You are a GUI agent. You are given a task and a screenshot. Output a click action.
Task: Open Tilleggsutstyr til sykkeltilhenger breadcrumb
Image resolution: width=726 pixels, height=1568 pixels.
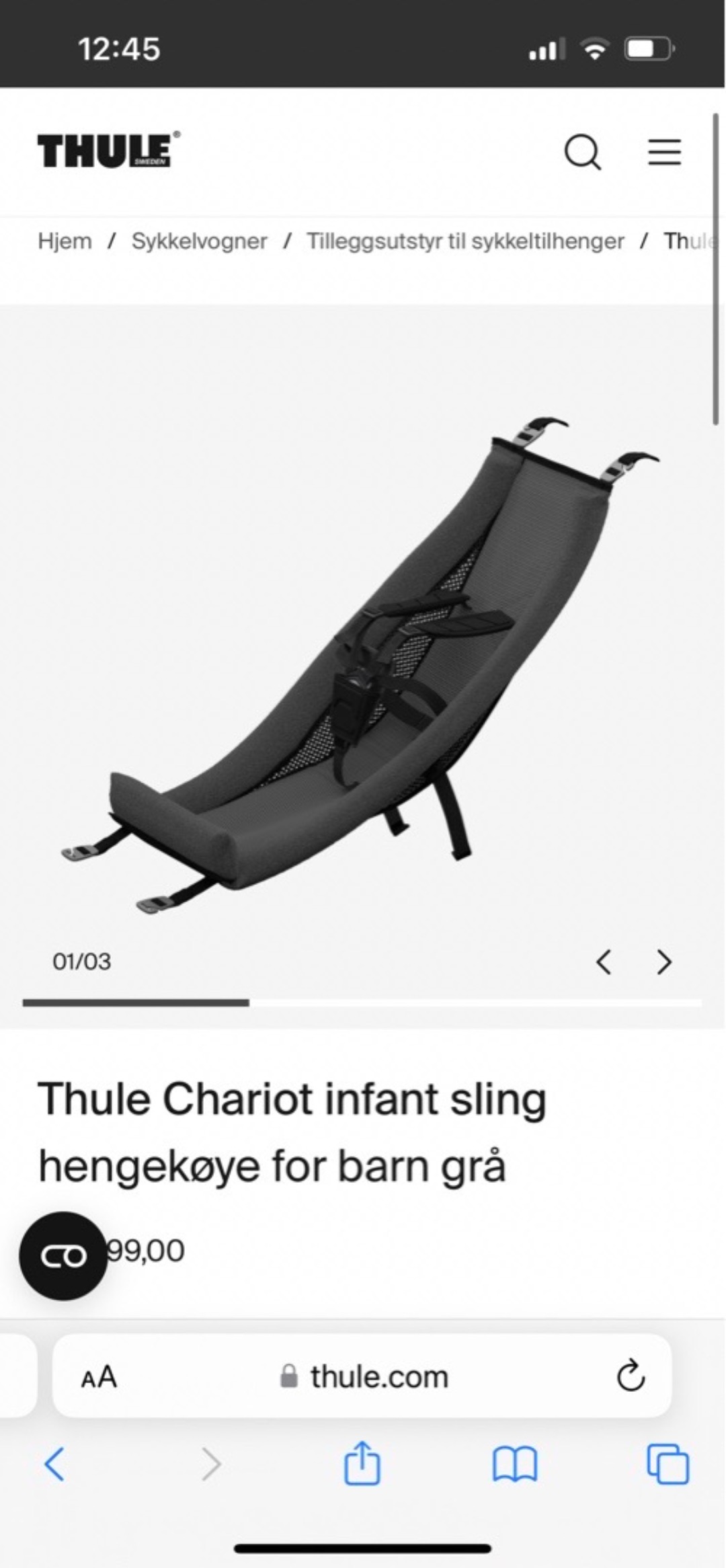pyautogui.click(x=465, y=241)
